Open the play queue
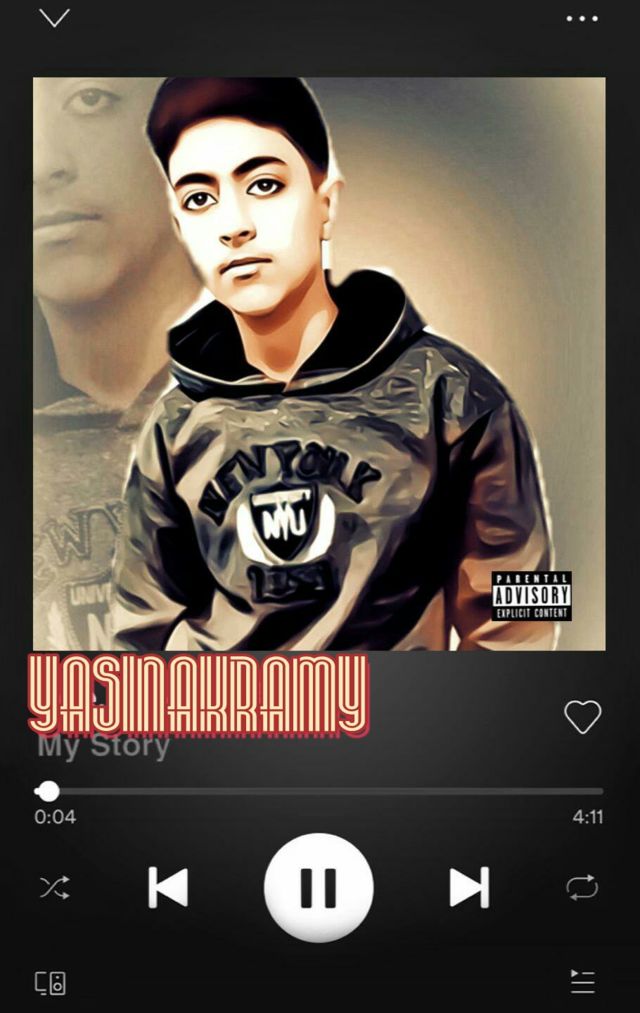This screenshot has height=1013, width=640. [583, 982]
